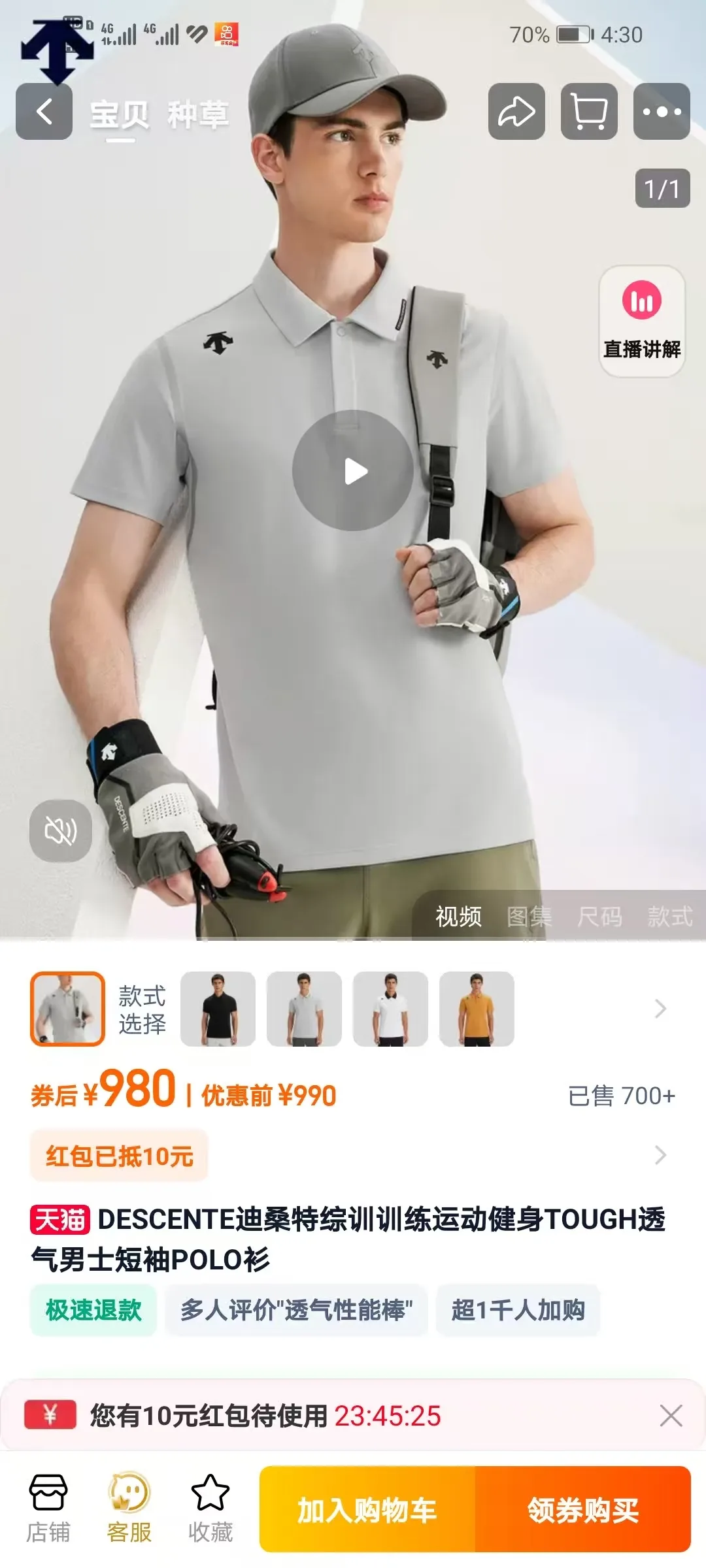
Task: Share this product
Action: [516, 112]
